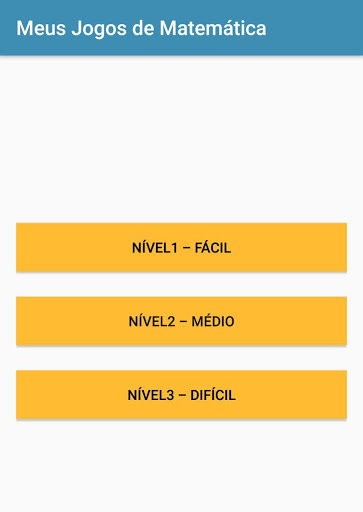The height and width of the screenshot is (512, 363).
Task: Start the Nível3 – Difícil level
Action: [x=181, y=395]
